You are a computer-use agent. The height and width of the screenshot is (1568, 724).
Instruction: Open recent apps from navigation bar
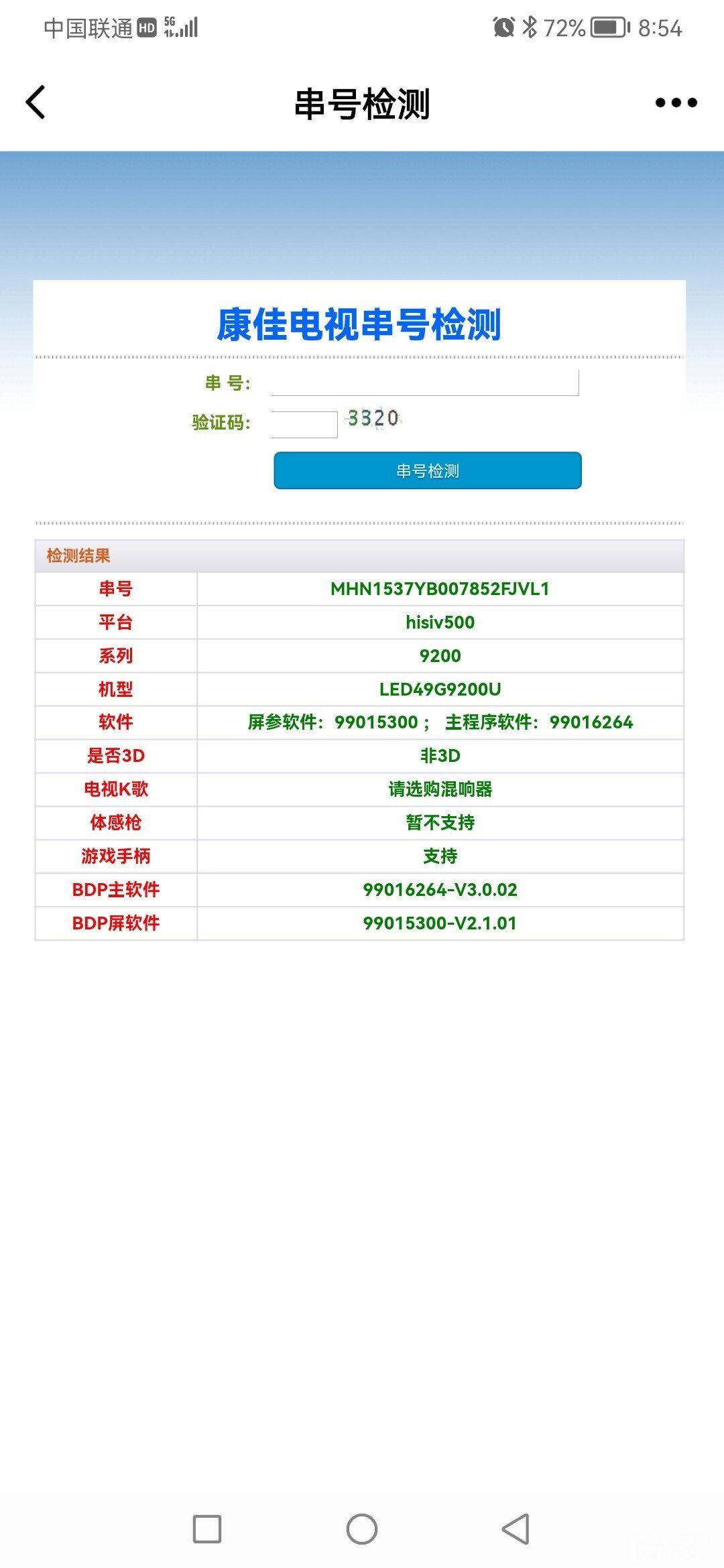[x=207, y=1529]
